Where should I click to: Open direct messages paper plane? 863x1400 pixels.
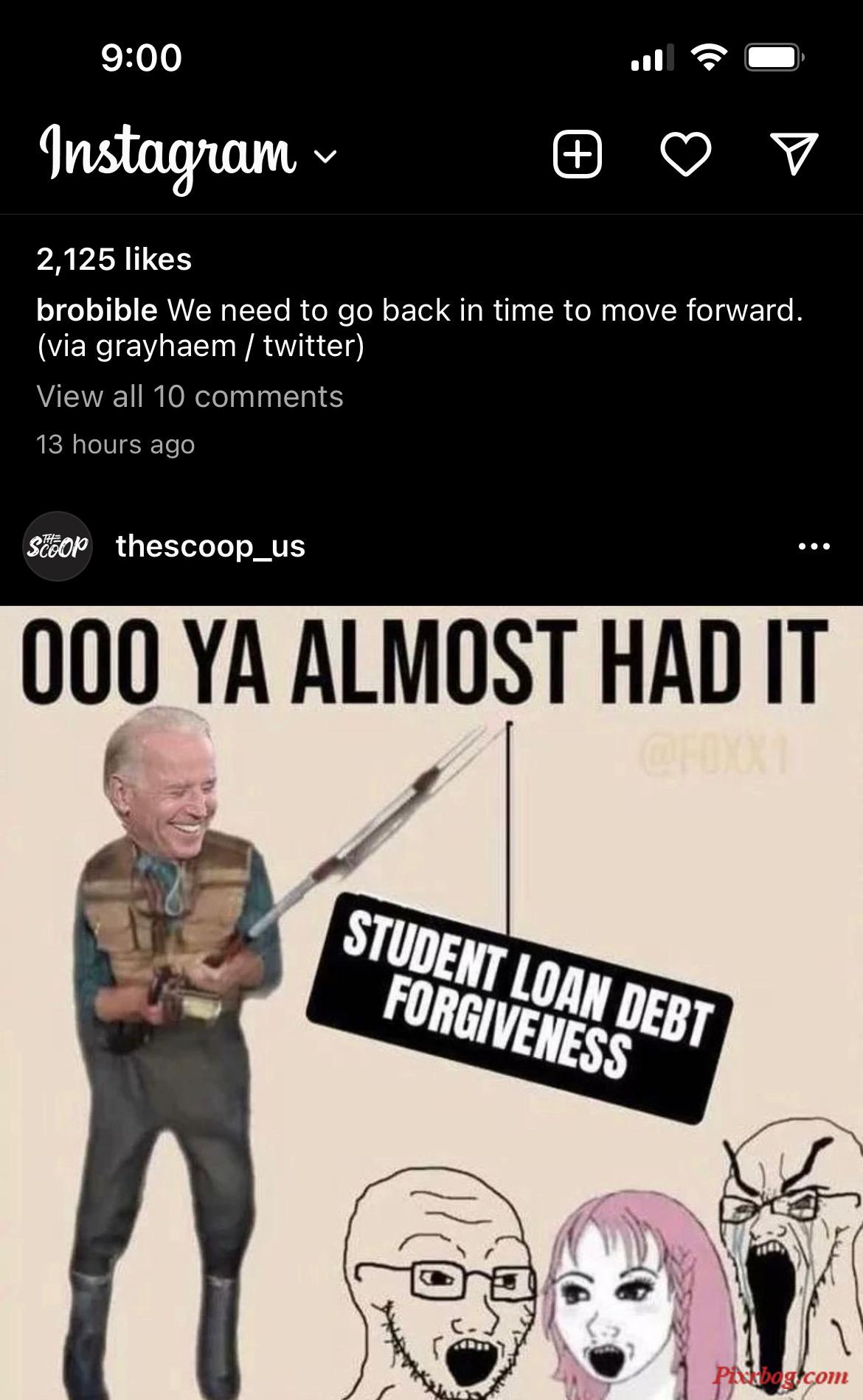[794, 156]
